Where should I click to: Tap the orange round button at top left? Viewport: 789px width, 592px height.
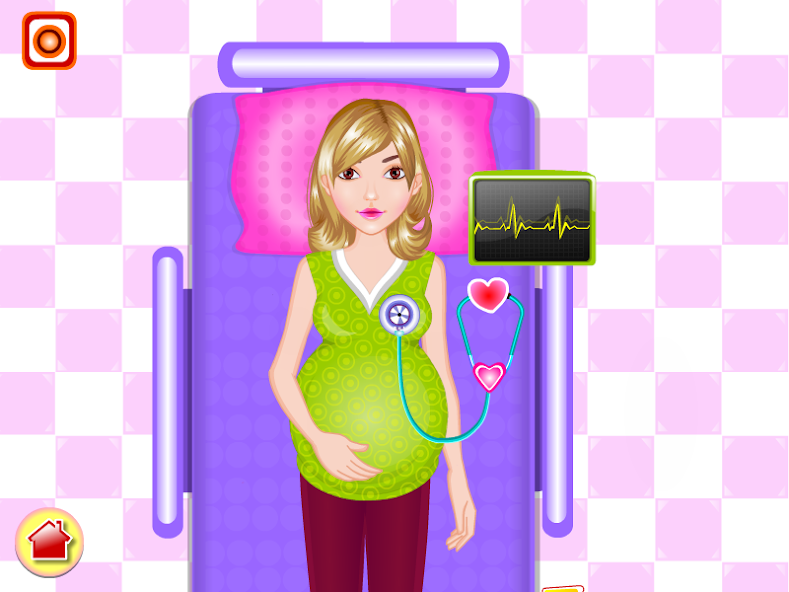pyautogui.click(x=49, y=40)
